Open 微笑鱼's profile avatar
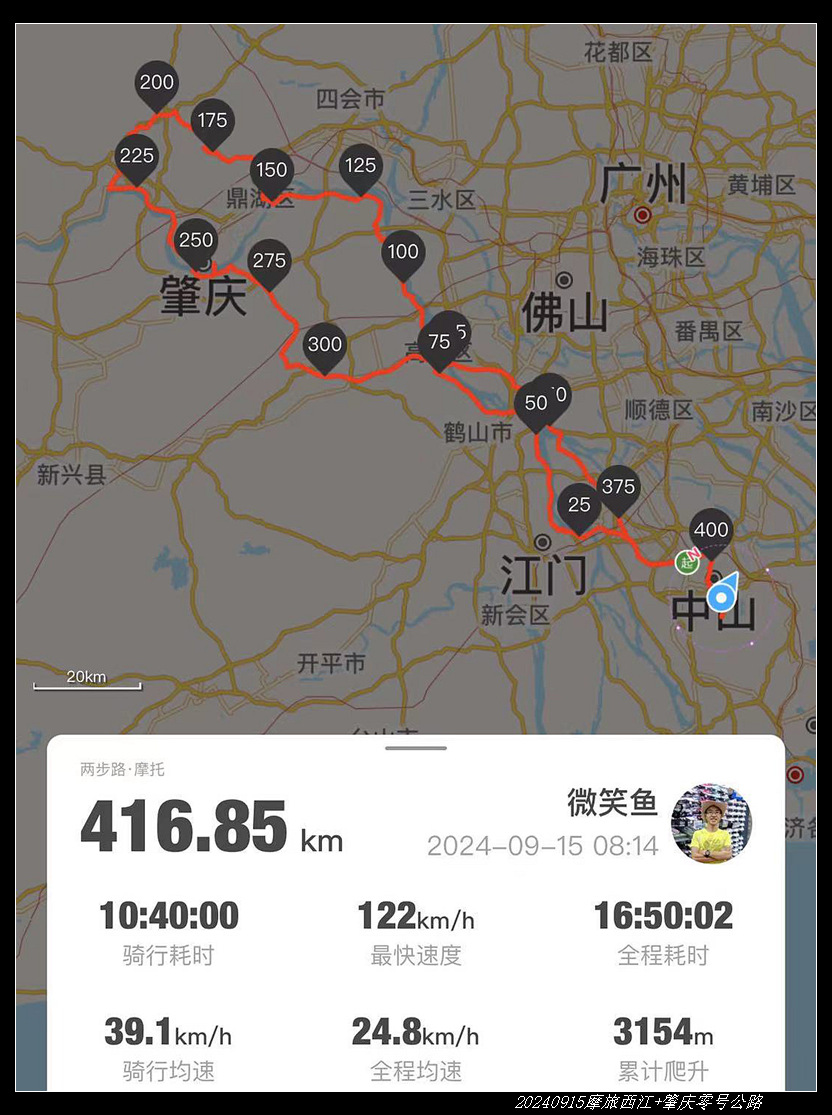The height and width of the screenshot is (1115, 832). 711,824
